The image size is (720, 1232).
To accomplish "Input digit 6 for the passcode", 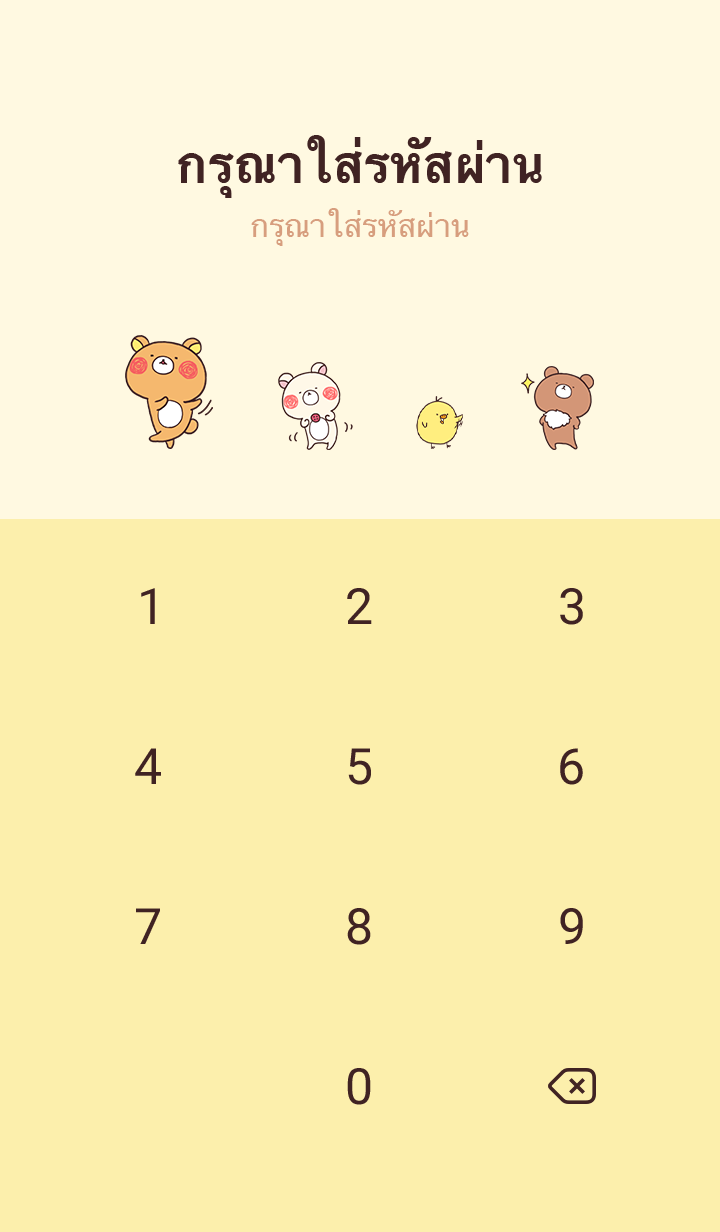I will (x=571, y=767).
